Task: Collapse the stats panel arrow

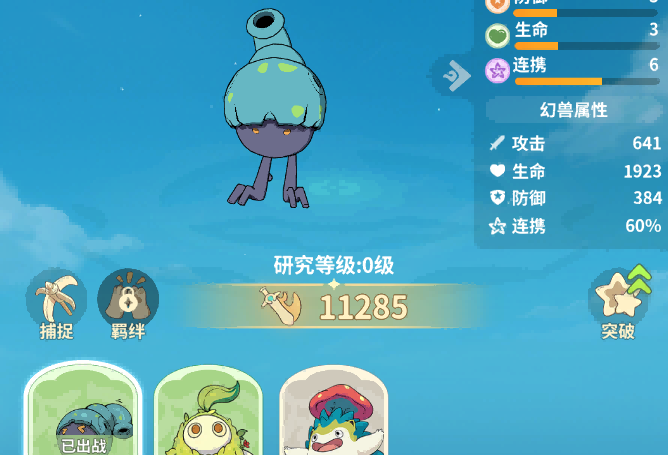Action: 456,76
